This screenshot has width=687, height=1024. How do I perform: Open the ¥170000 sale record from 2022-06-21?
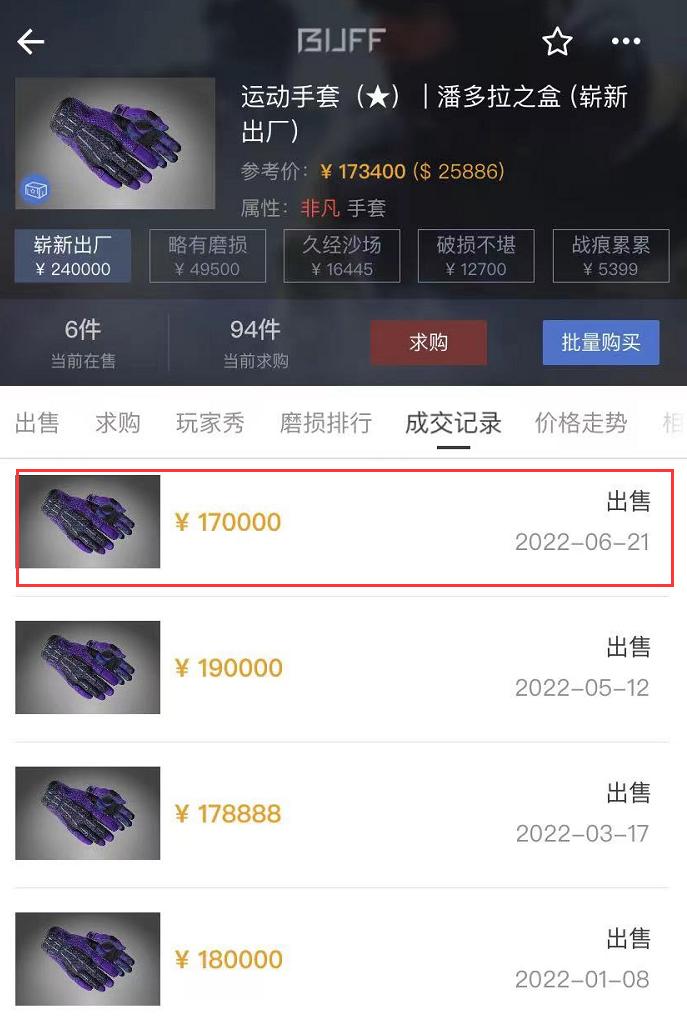click(344, 528)
